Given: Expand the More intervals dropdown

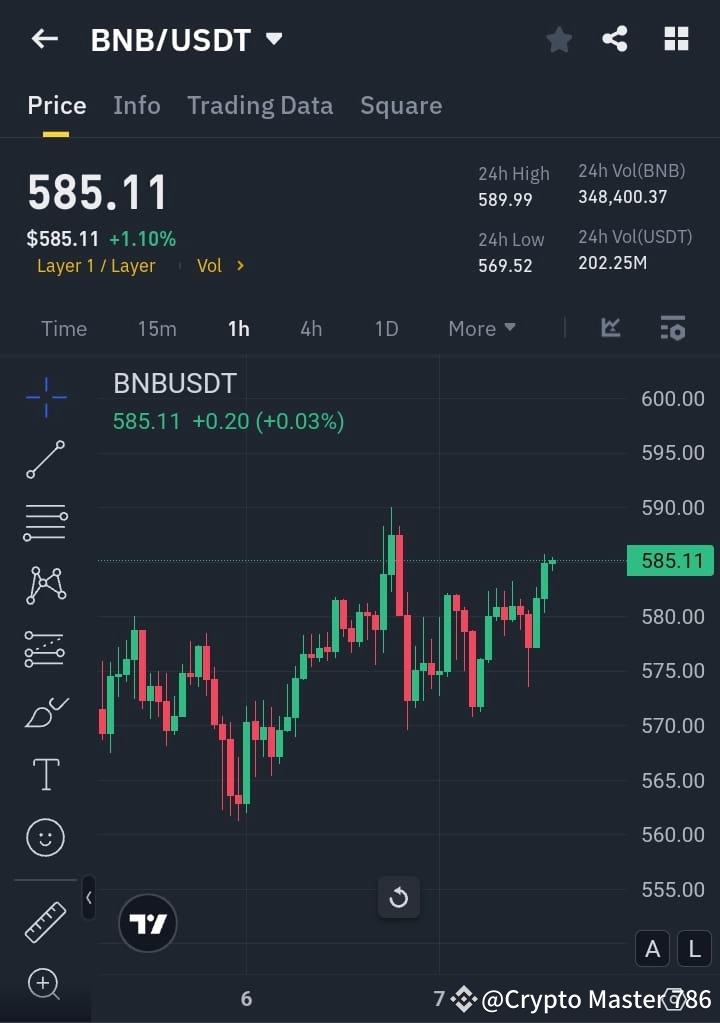Looking at the screenshot, I should 482,328.
